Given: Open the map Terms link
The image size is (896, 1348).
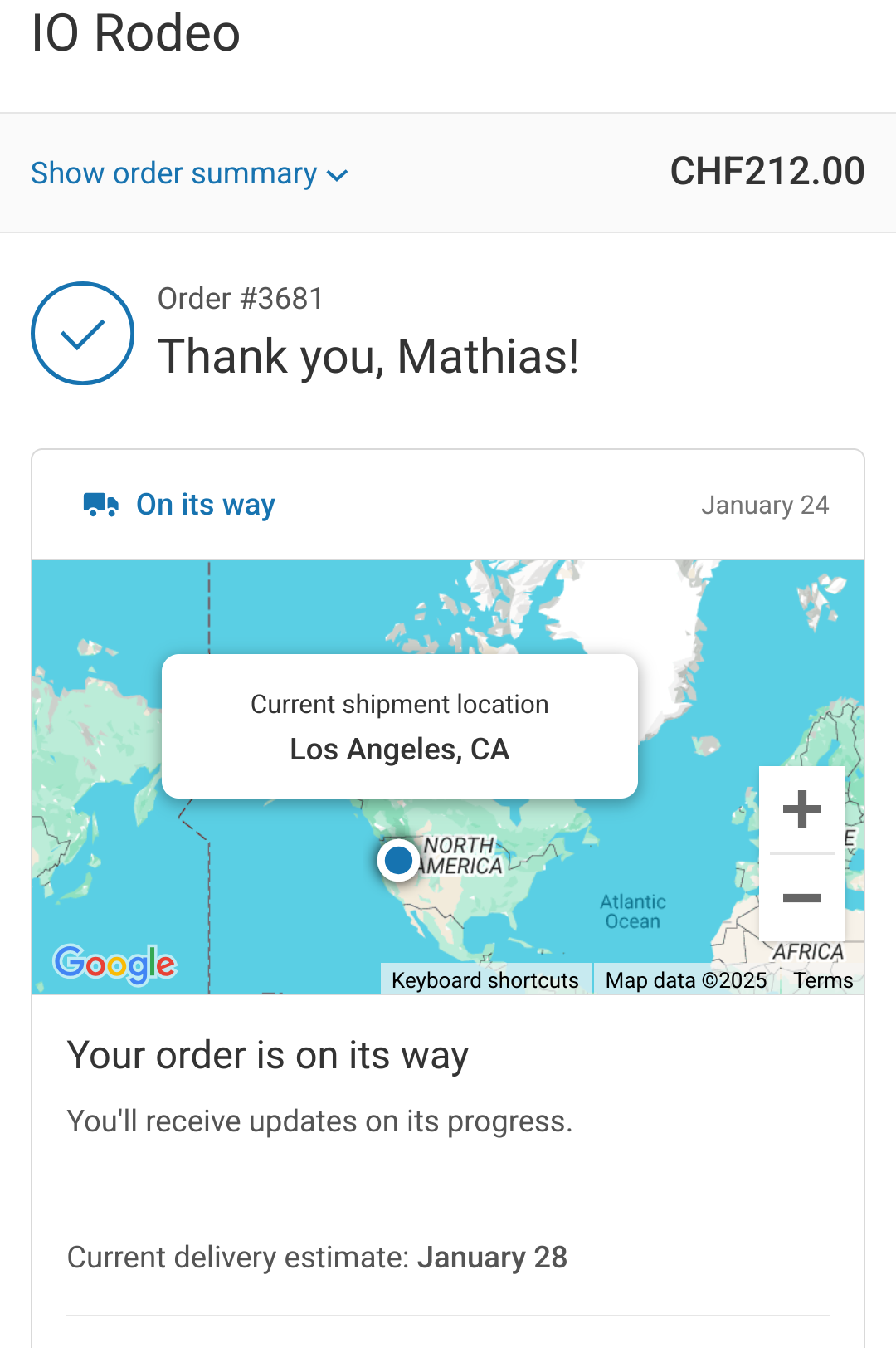Looking at the screenshot, I should [x=822, y=980].
